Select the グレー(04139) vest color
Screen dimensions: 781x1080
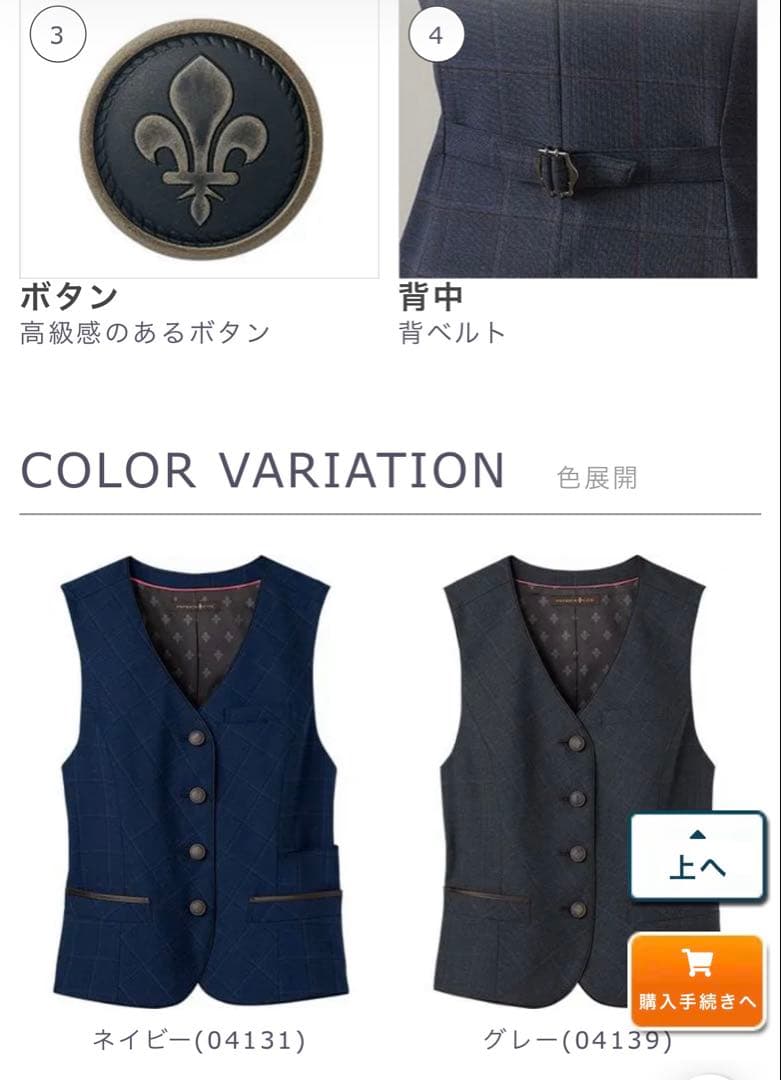(x=577, y=783)
